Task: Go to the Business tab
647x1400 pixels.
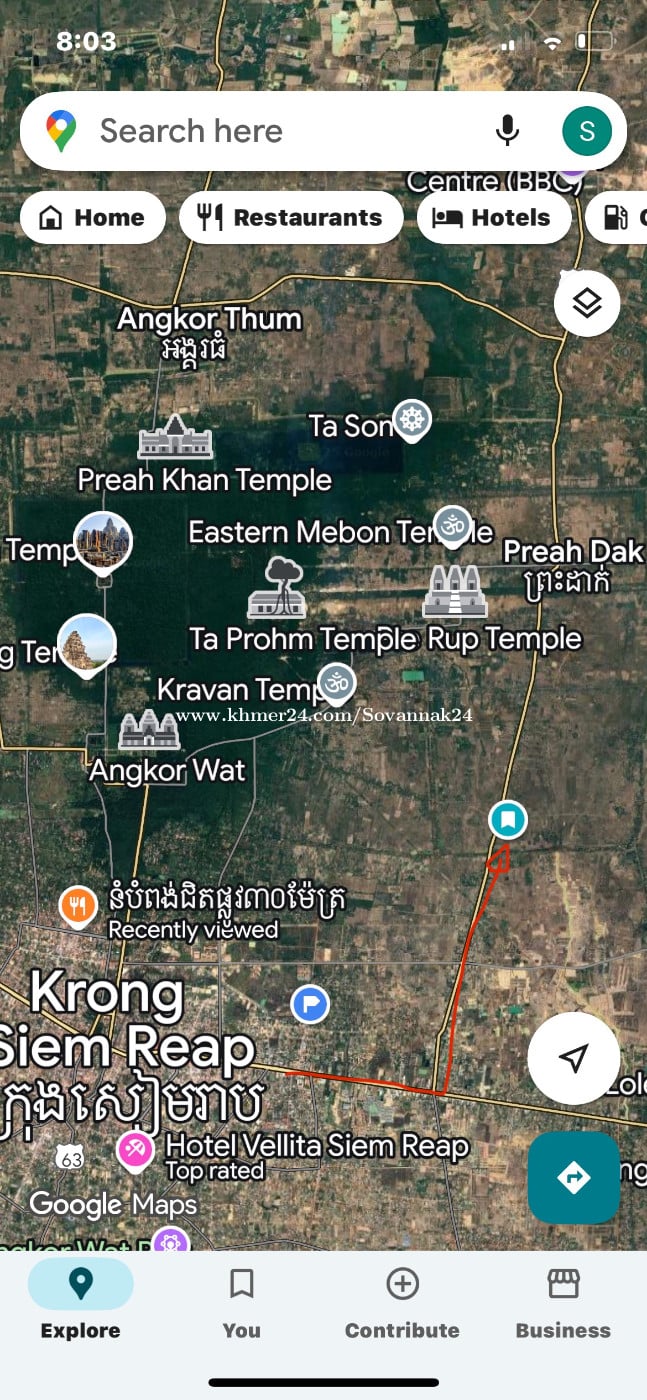Action: 563,1300
